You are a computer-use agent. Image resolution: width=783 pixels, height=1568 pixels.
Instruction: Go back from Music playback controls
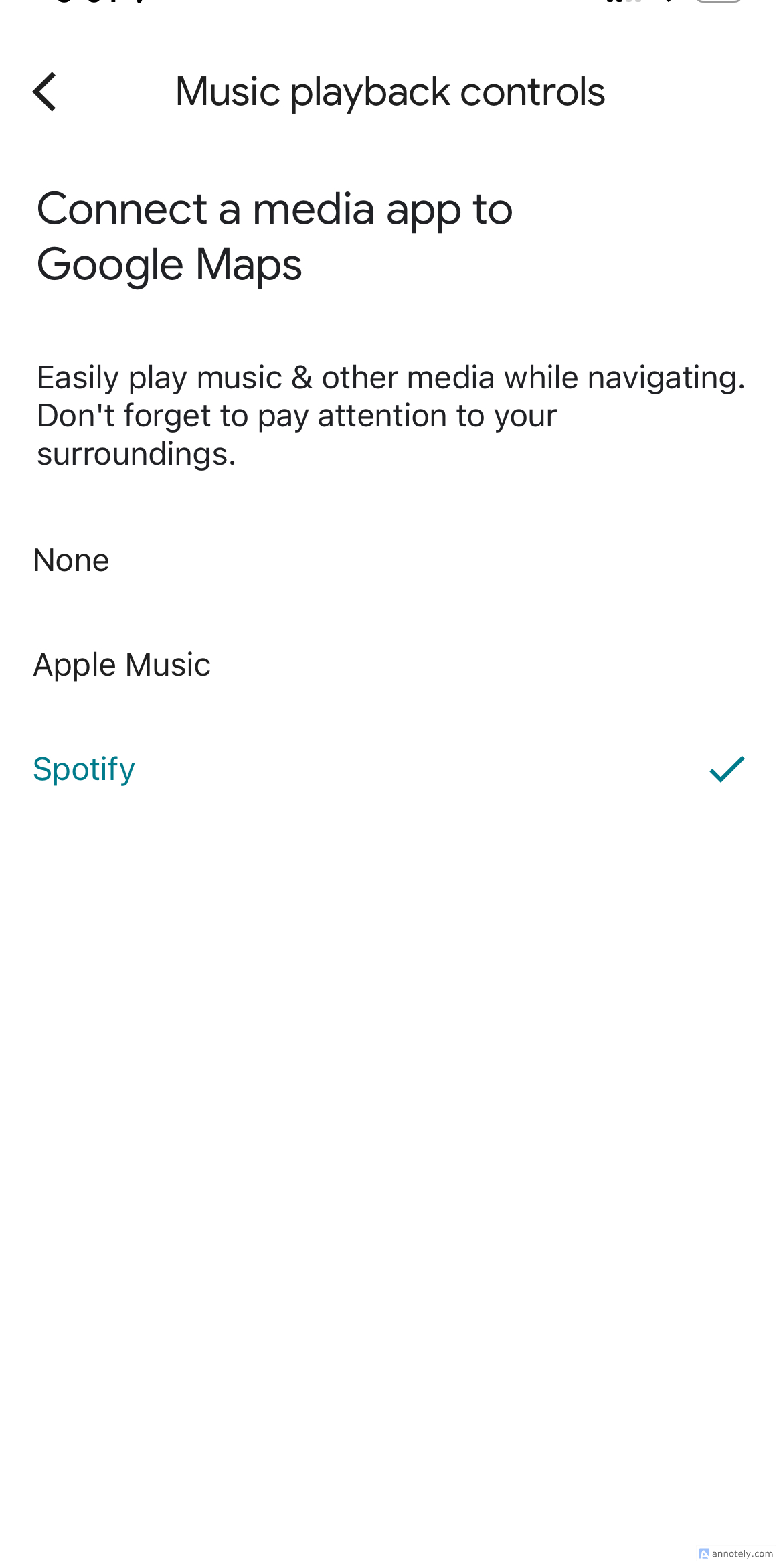pyautogui.click(x=45, y=92)
